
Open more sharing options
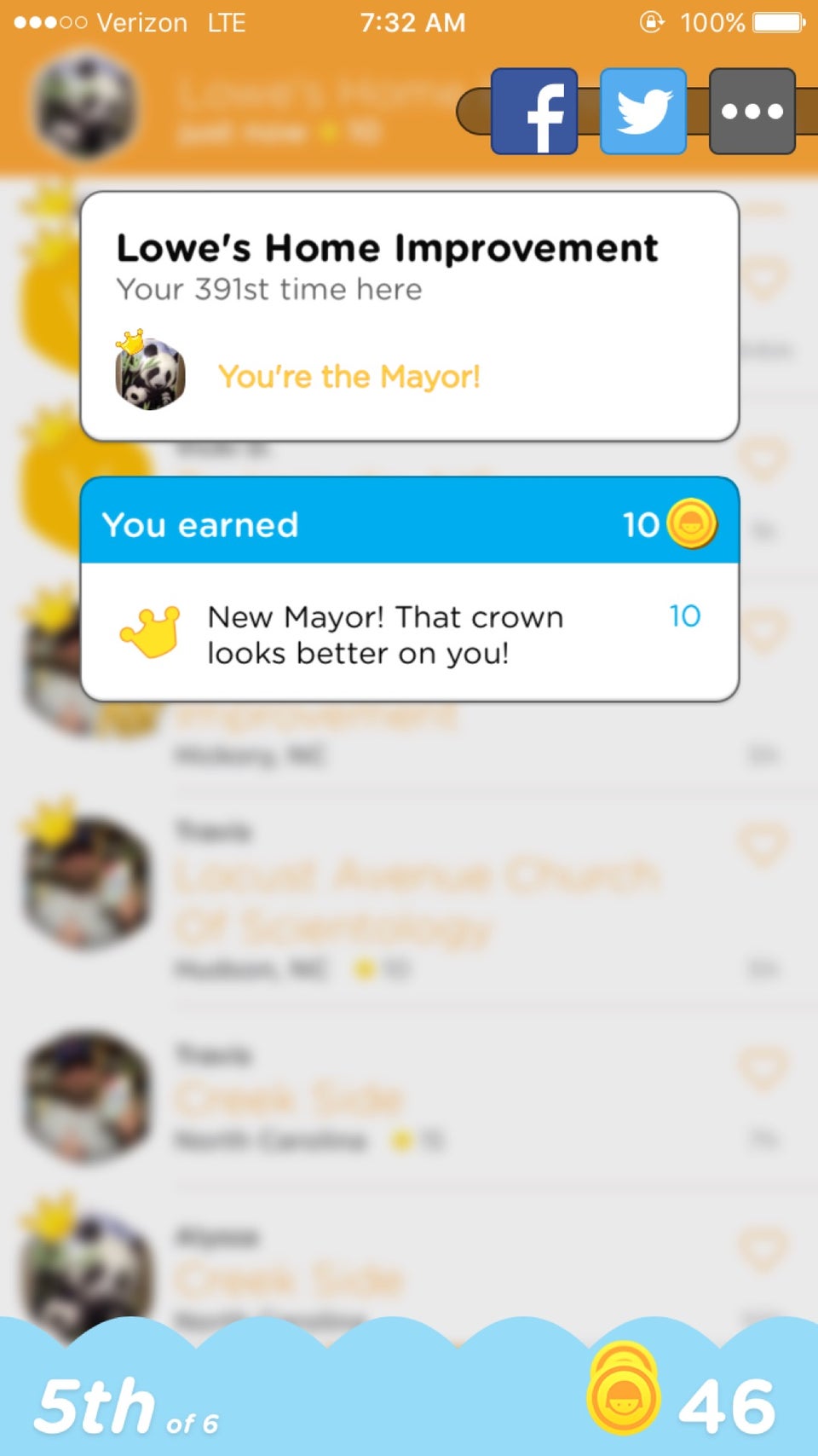pos(752,112)
